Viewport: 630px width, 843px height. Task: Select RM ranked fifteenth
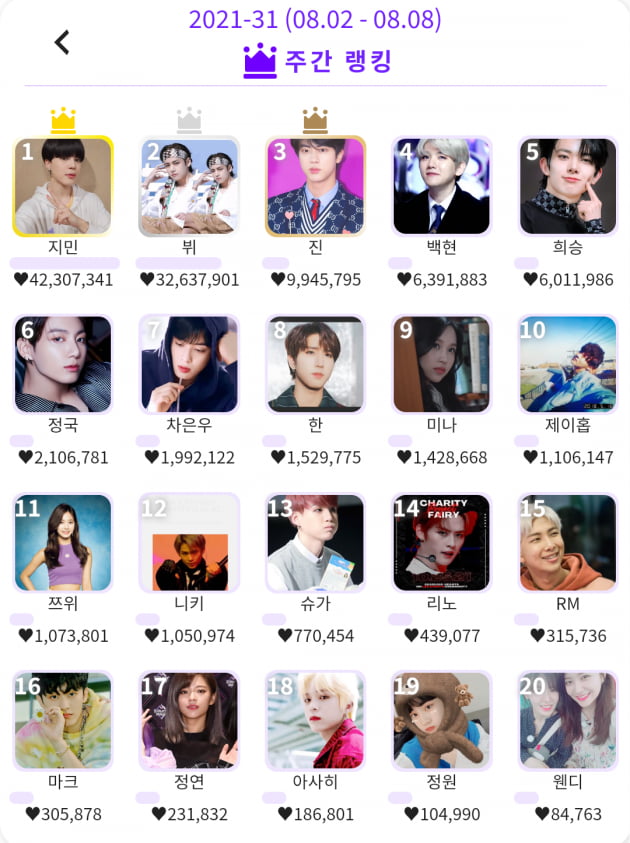coord(567,542)
